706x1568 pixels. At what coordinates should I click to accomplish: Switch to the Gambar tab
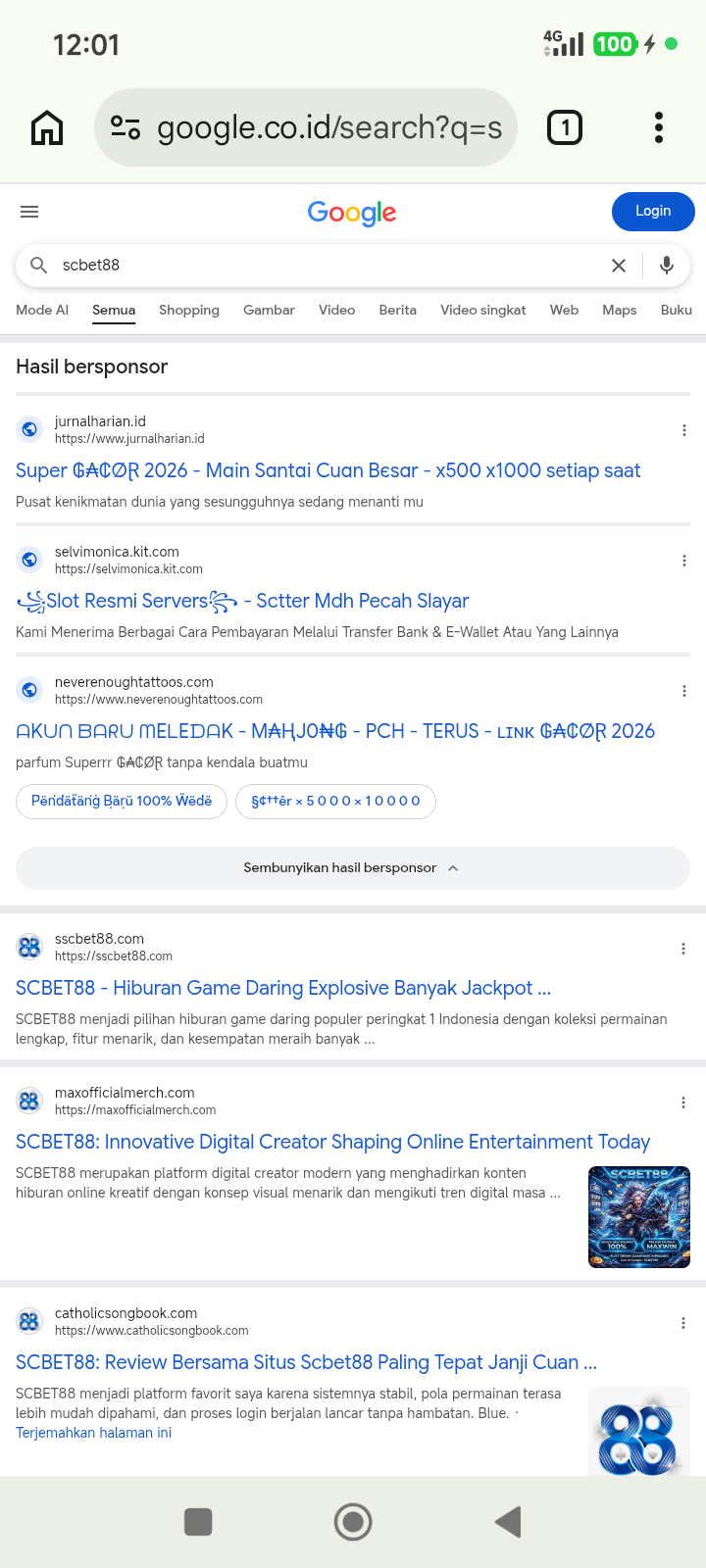click(x=269, y=310)
